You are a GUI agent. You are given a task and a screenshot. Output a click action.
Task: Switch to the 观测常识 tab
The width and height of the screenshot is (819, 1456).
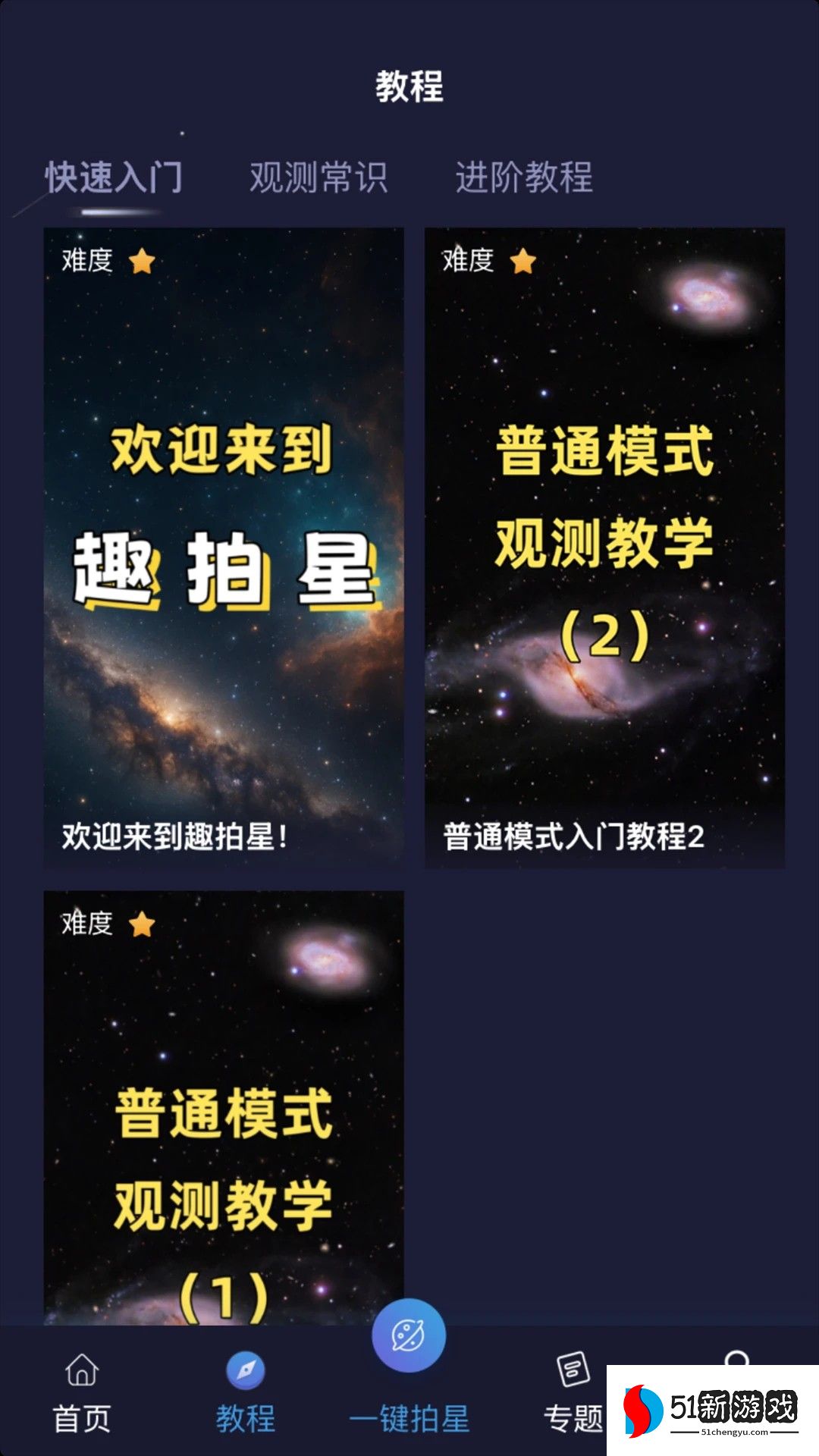(x=318, y=178)
